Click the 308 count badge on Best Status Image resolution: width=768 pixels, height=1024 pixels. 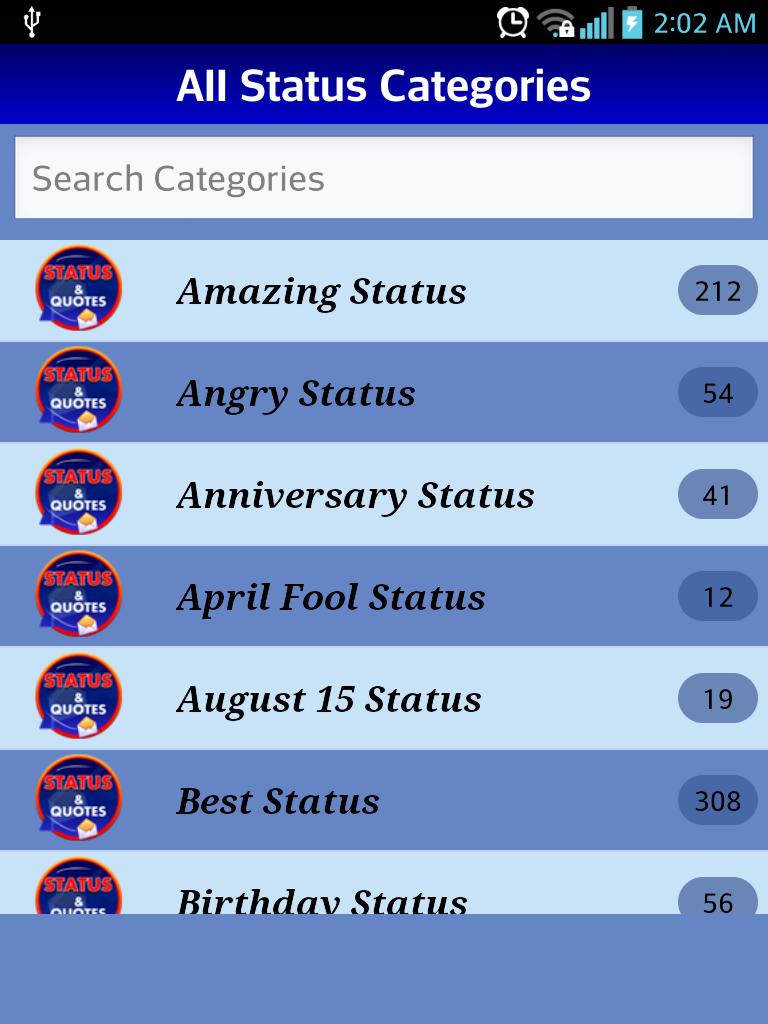717,800
